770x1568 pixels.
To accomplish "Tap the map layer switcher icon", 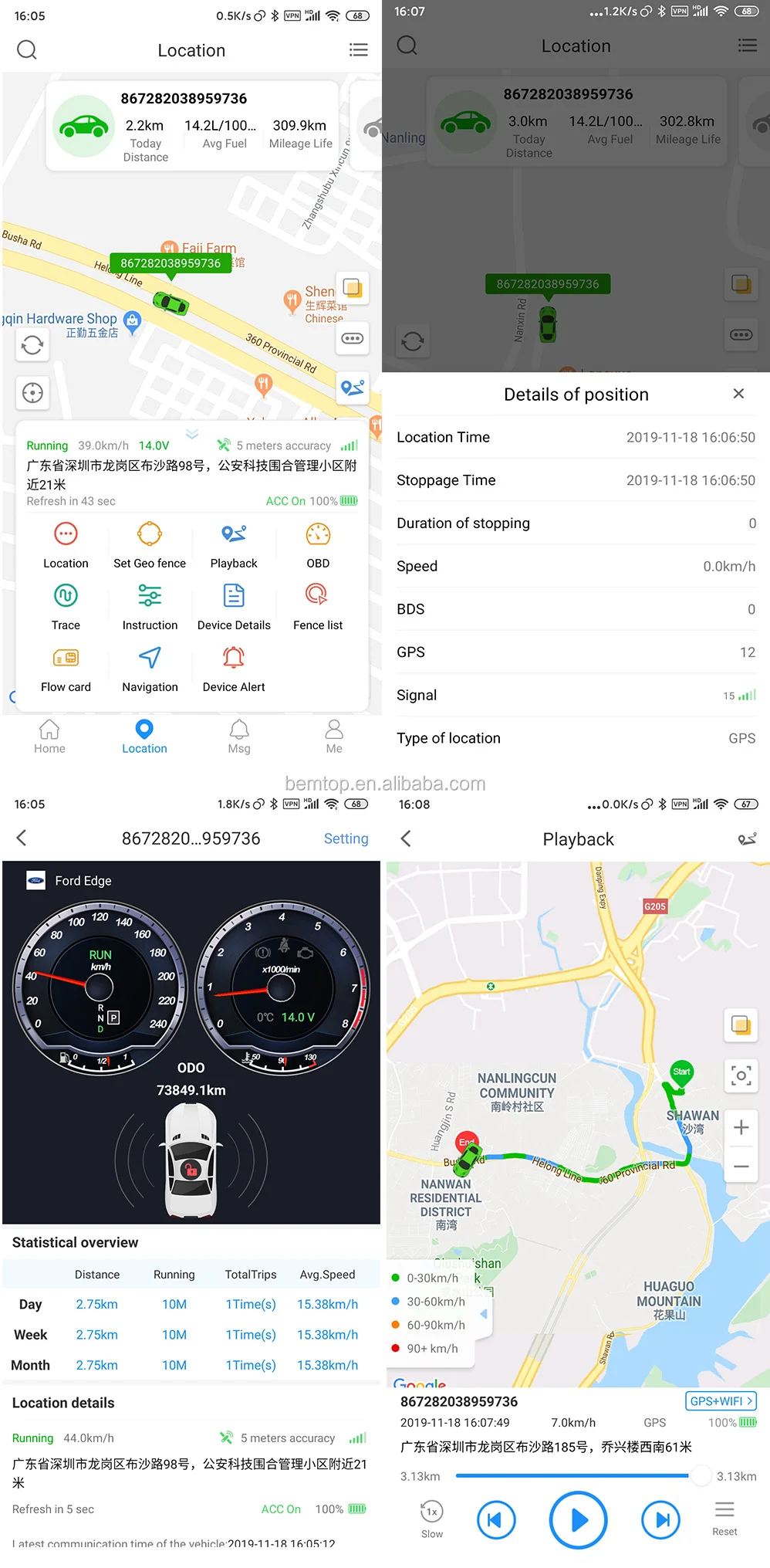I will [x=353, y=287].
